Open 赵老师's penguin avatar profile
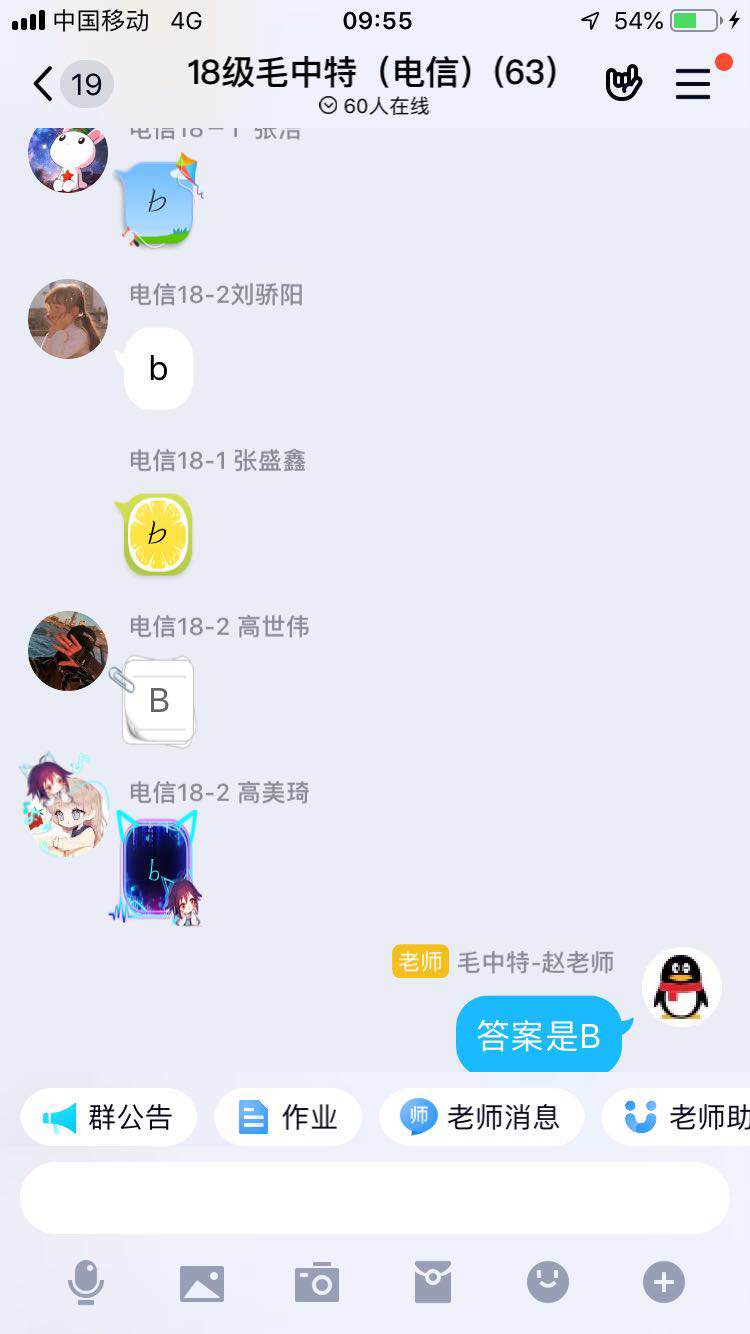This screenshot has width=750, height=1334. tap(682, 987)
